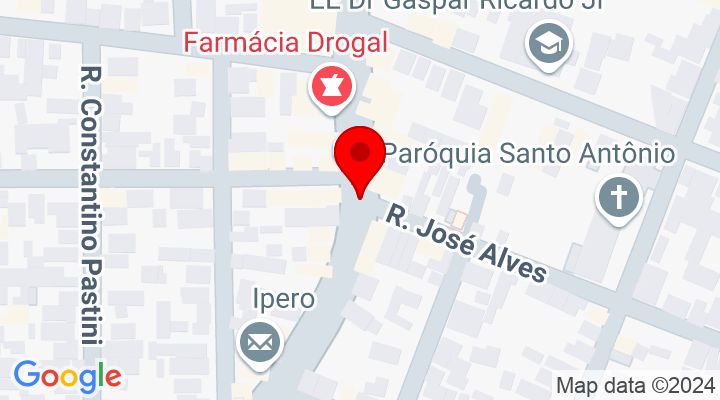Open the Ipero post office marker
This screenshot has height=400, width=720.
(260, 343)
